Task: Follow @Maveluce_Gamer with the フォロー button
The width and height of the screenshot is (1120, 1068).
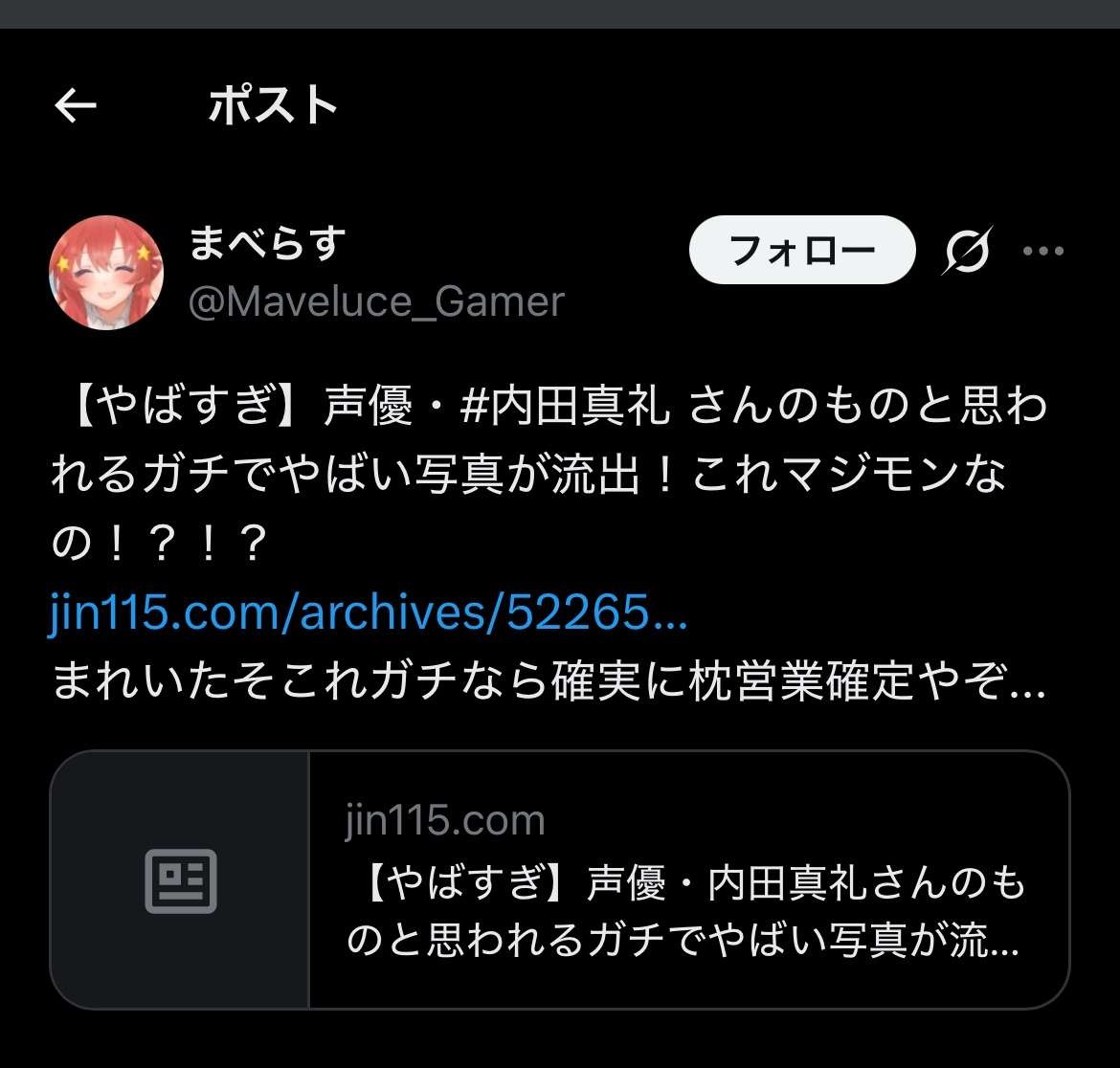Action: pos(802,251)
